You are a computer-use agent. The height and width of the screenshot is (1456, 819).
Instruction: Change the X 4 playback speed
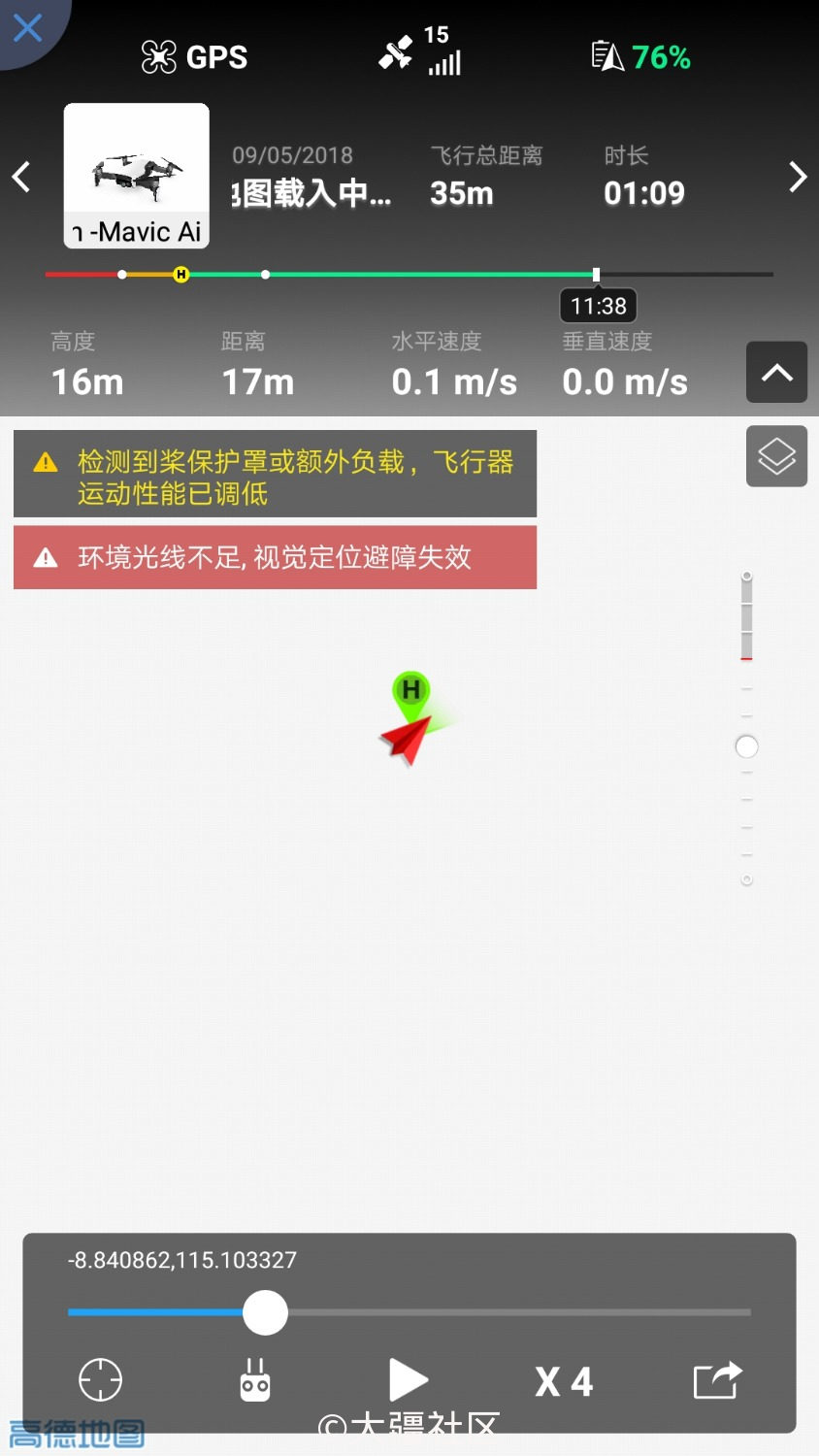click(564, 1381)
